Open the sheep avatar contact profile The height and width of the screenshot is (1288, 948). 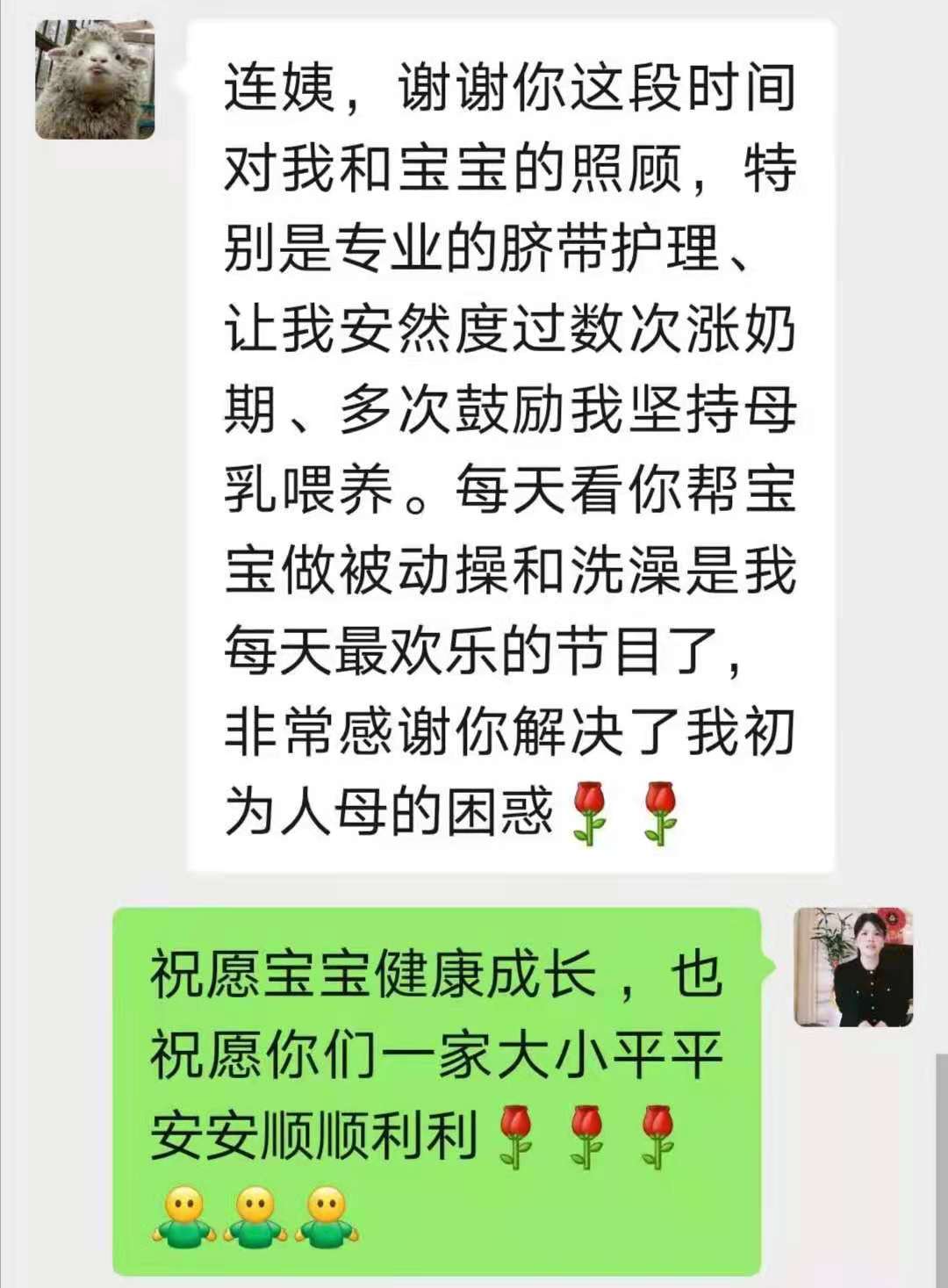coord(95,80)
